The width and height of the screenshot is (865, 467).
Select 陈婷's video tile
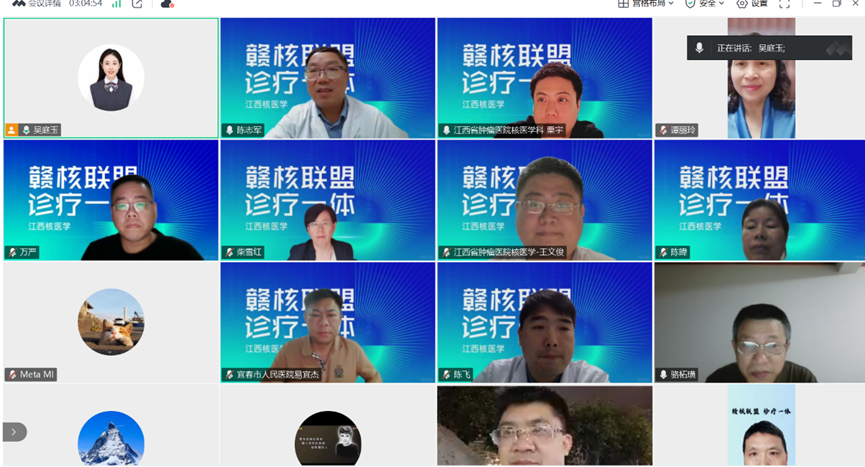[x=760, y=200]
